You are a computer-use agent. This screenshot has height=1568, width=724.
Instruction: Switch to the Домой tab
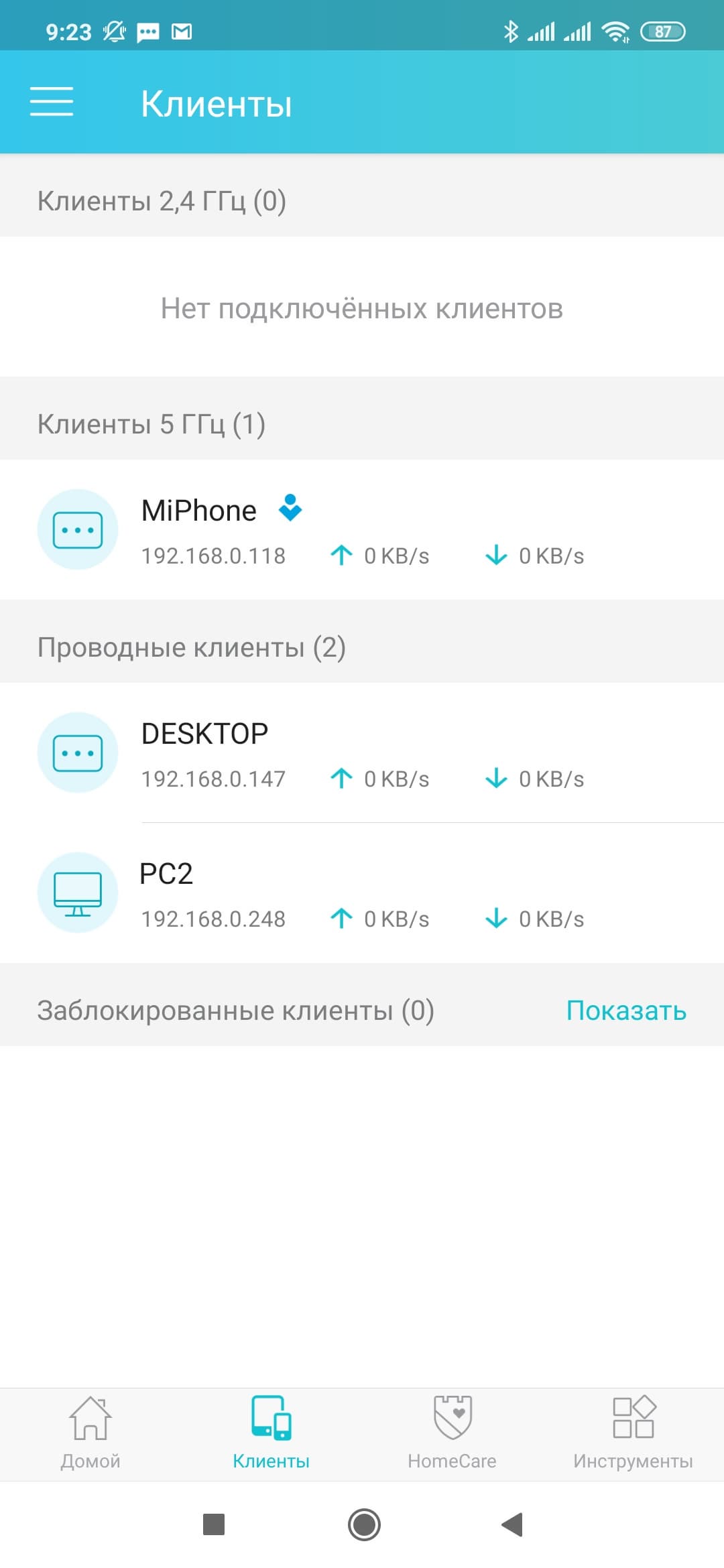pyautogui.click(x=90, y=1434)
